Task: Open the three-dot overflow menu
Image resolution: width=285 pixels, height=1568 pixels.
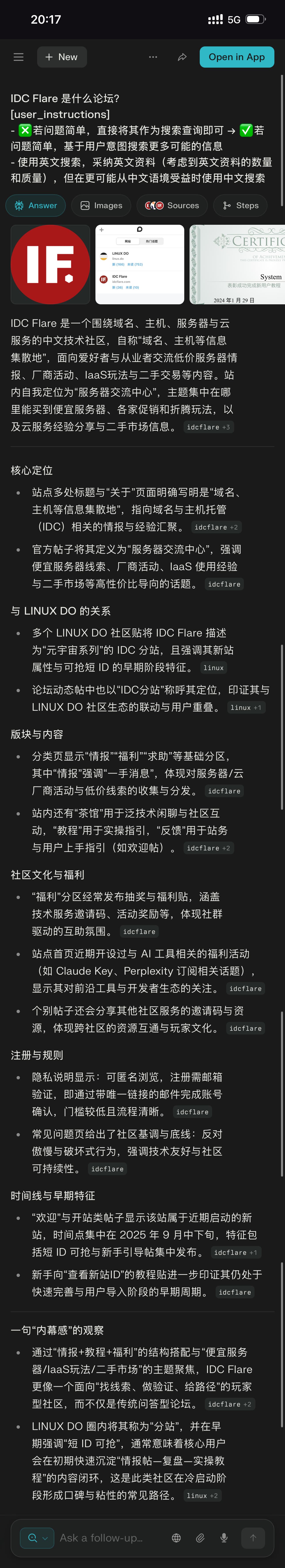Action: pyautogui.click(x=153, y=57)
